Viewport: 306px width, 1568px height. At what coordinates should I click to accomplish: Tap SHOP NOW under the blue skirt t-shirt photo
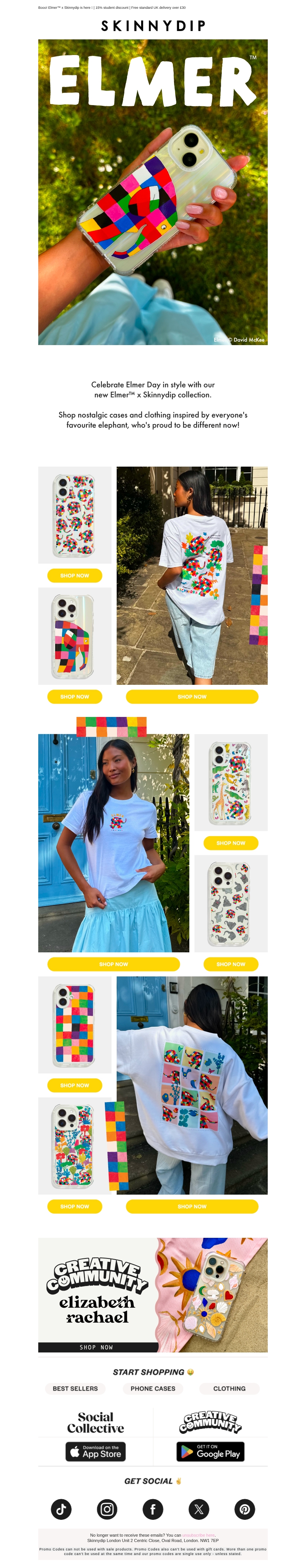(x=113, y=964)
